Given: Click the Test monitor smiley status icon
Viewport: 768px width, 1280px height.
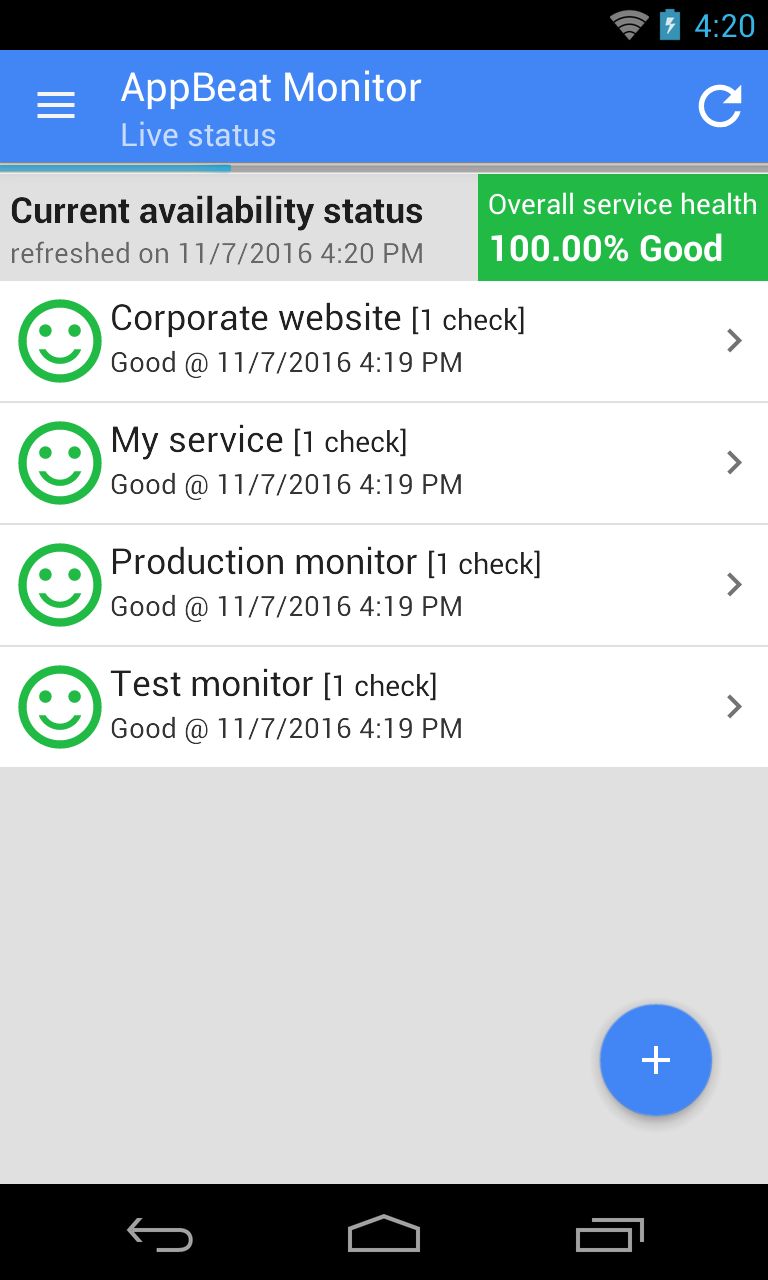Looking at the screenshot, I should pyautogui.click(x=59, y=706).
